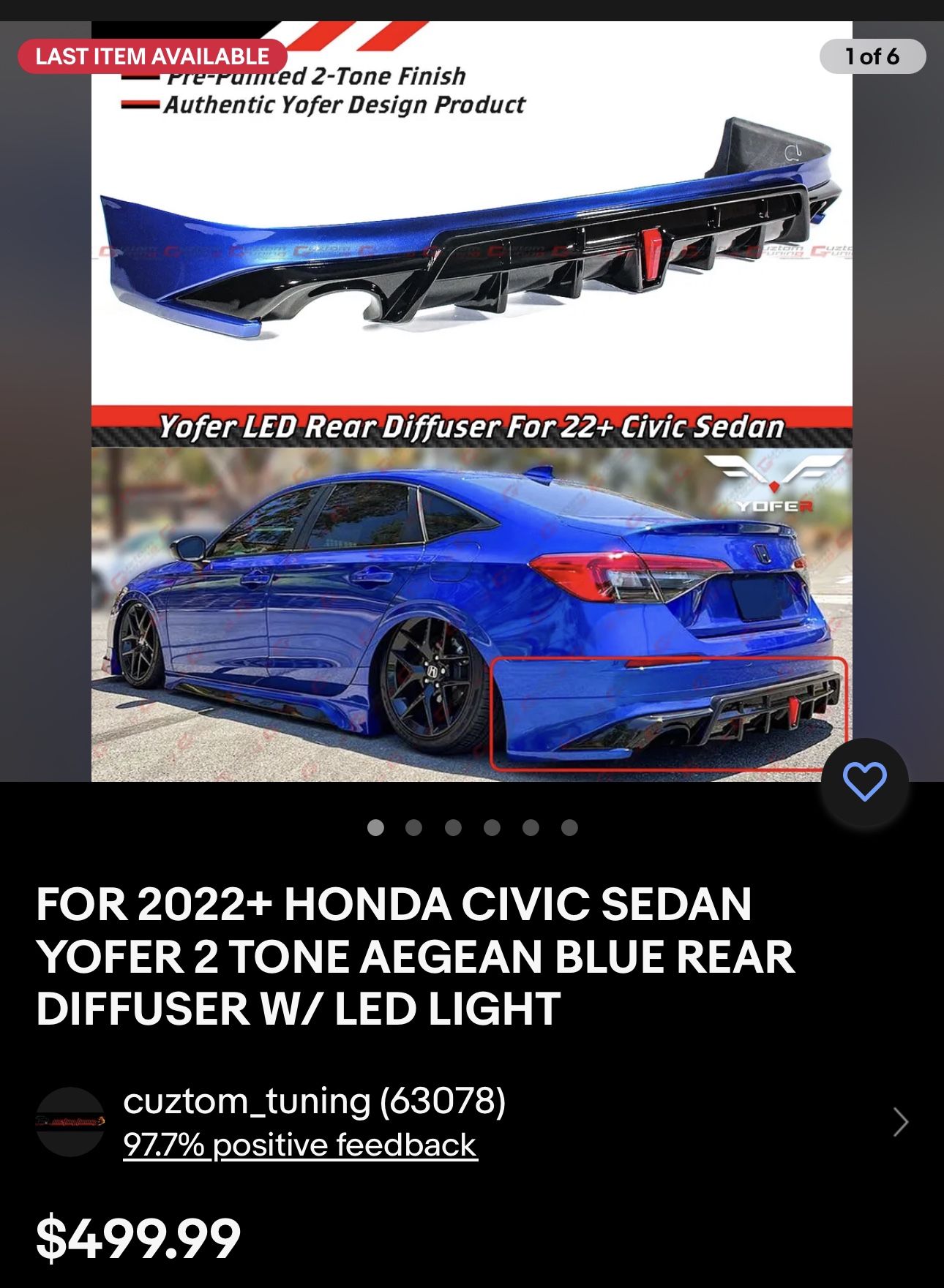Open the product image gallery

click(x=472, y=402)
